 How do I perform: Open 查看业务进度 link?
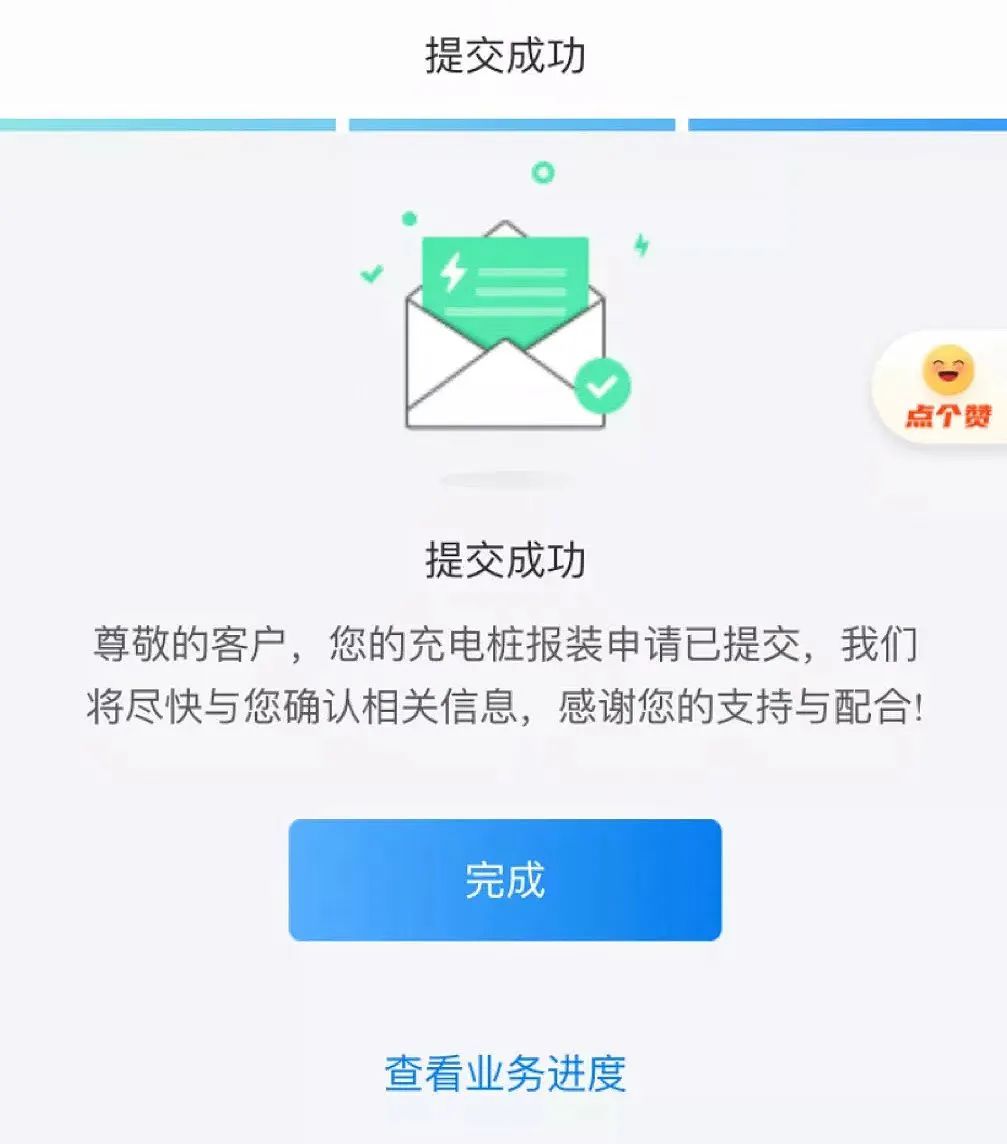(505, 1073)
